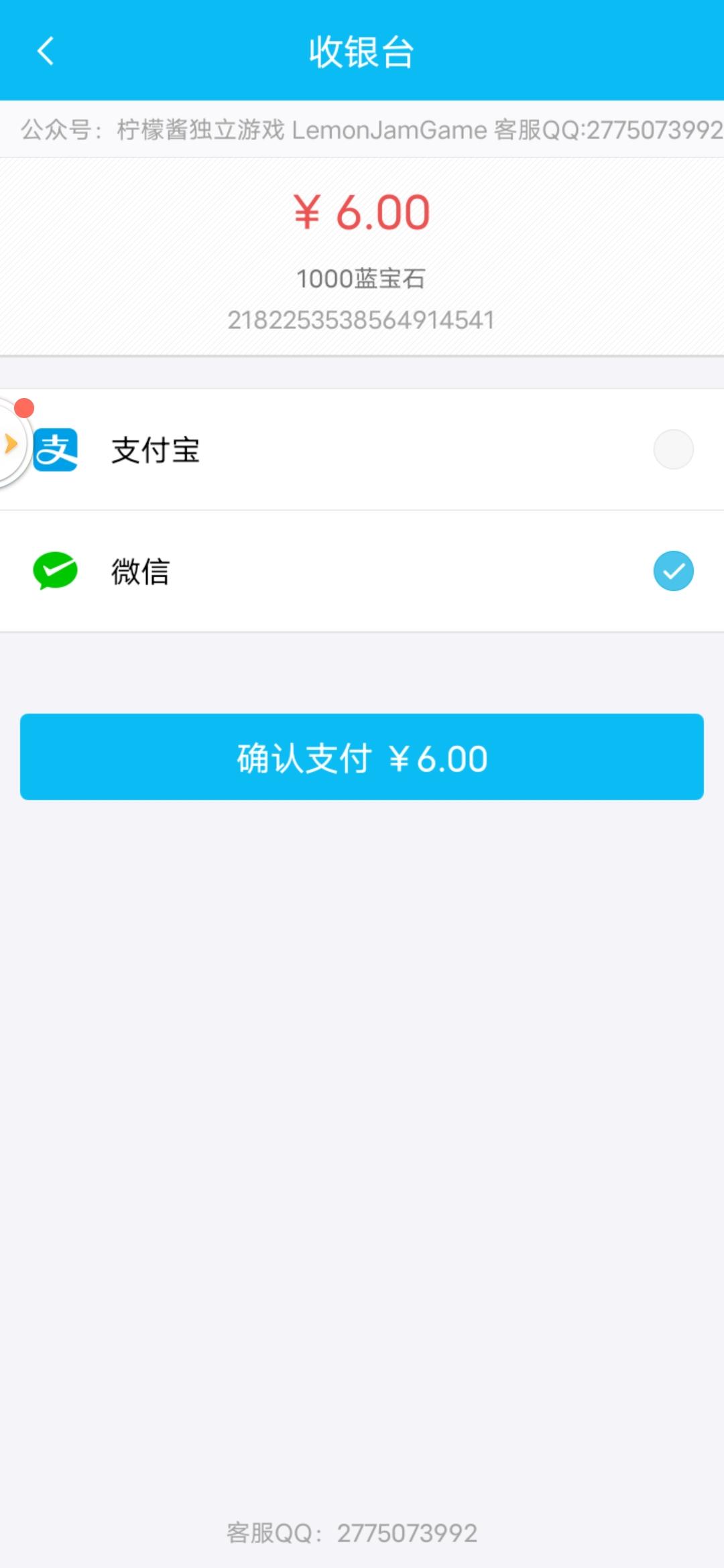The image size is (724, 1568).
Task: Tap the 1000蓝宝石 product name
Action: click(x=362, y=279)
